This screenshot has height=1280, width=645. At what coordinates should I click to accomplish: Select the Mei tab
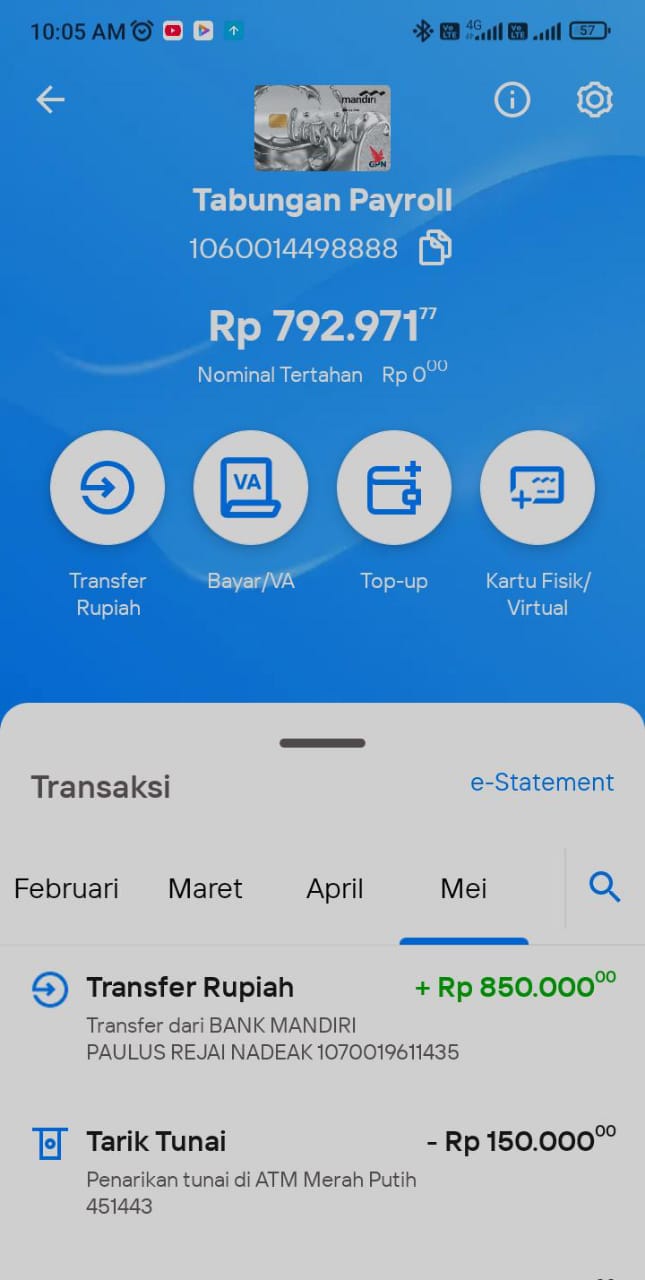coord(464,888)
